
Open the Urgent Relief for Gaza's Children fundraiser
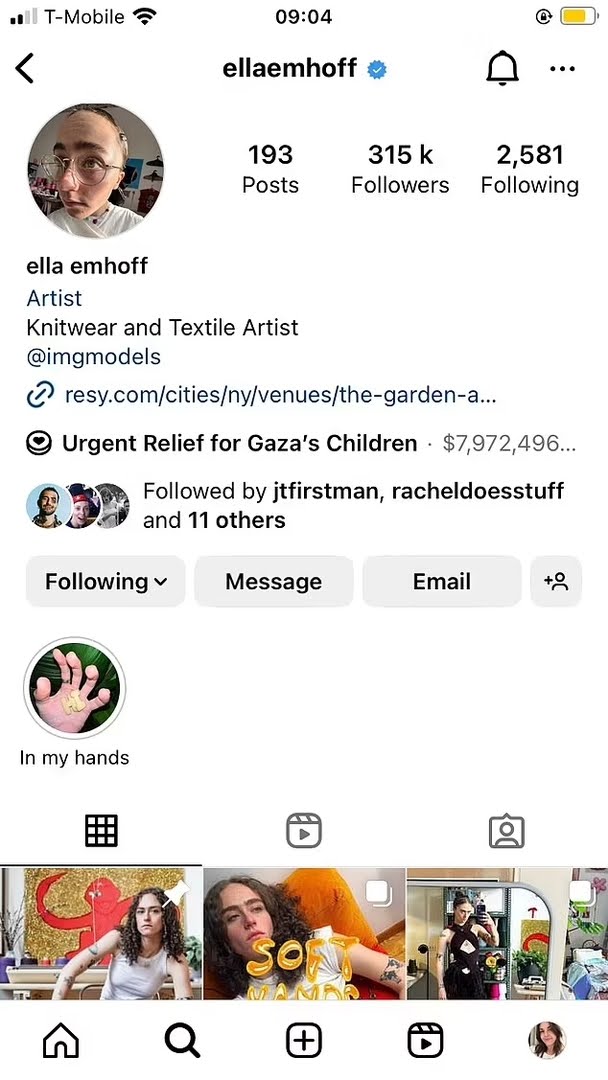tap(240, 443)
